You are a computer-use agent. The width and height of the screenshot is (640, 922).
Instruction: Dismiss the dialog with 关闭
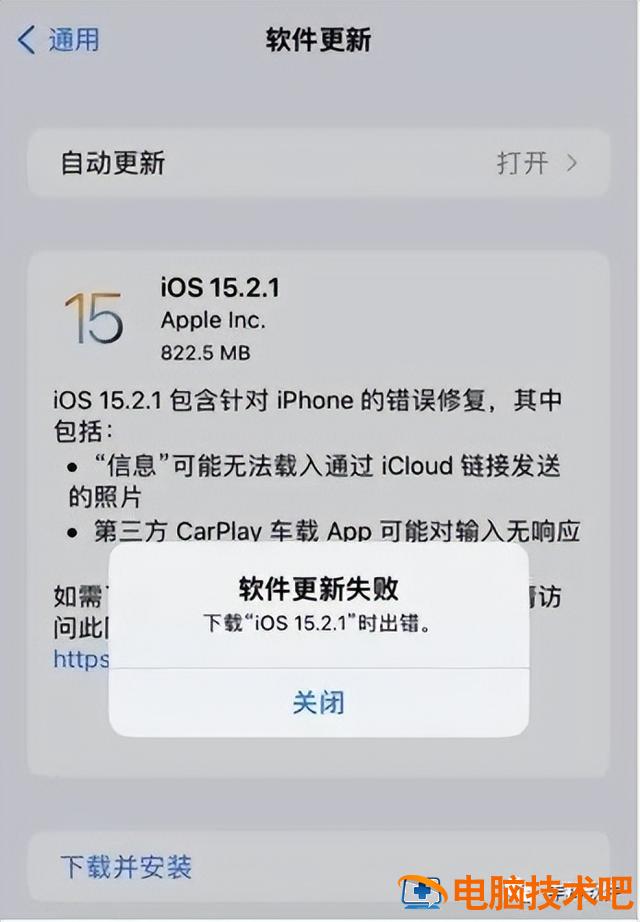coord(318,703)
